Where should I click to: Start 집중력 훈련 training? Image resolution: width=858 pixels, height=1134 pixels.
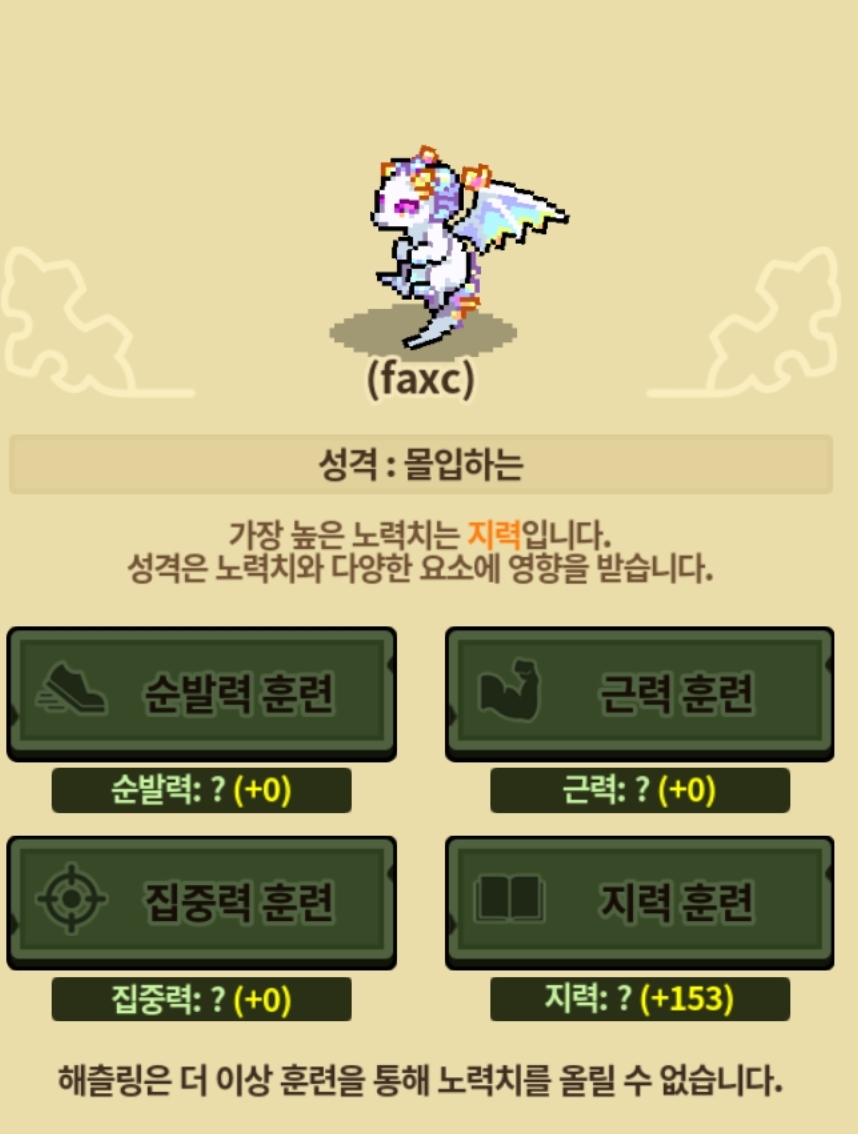click(201, 903)
